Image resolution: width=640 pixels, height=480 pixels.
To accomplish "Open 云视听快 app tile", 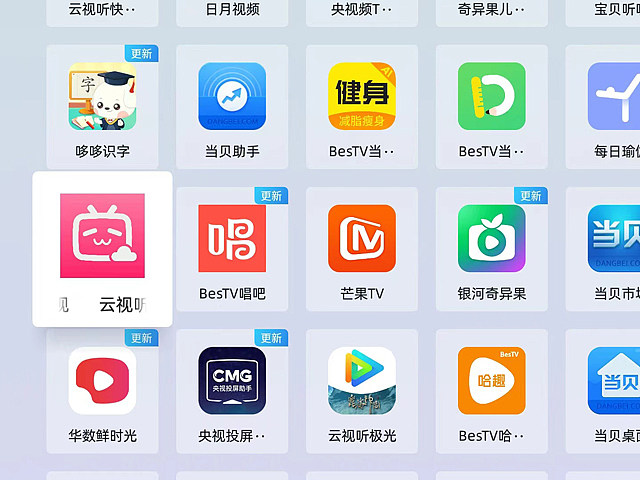I will coord(102,10).
